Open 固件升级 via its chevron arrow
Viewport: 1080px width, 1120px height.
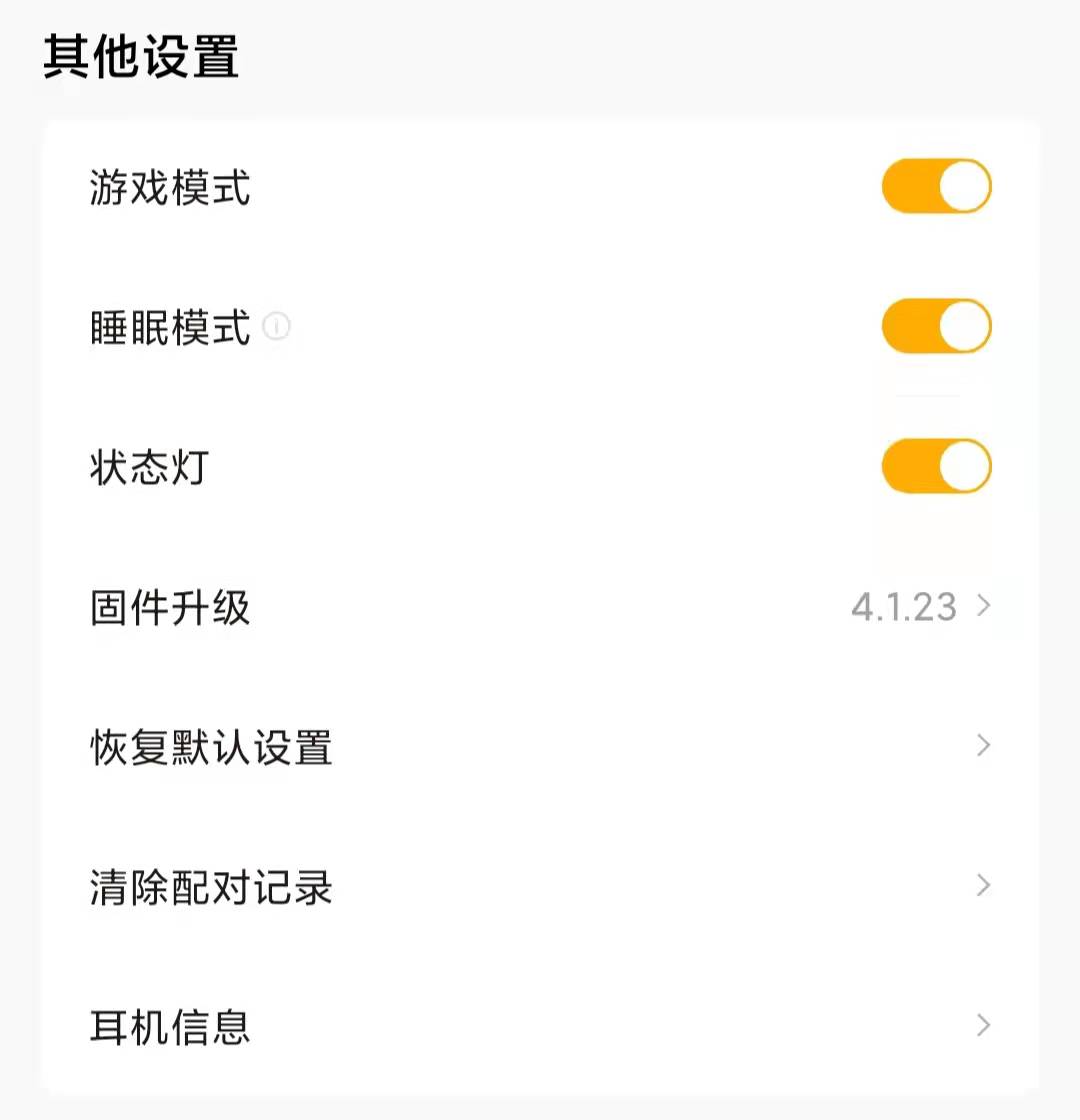click(x=984, y=606)
